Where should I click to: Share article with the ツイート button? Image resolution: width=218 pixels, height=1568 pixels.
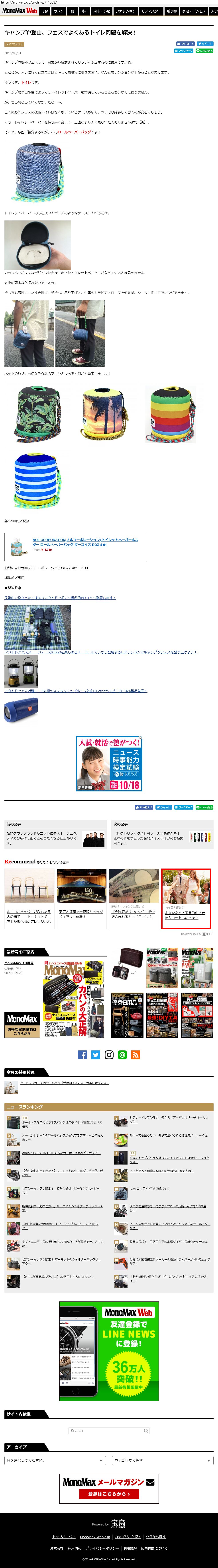[x=205, y=44]
